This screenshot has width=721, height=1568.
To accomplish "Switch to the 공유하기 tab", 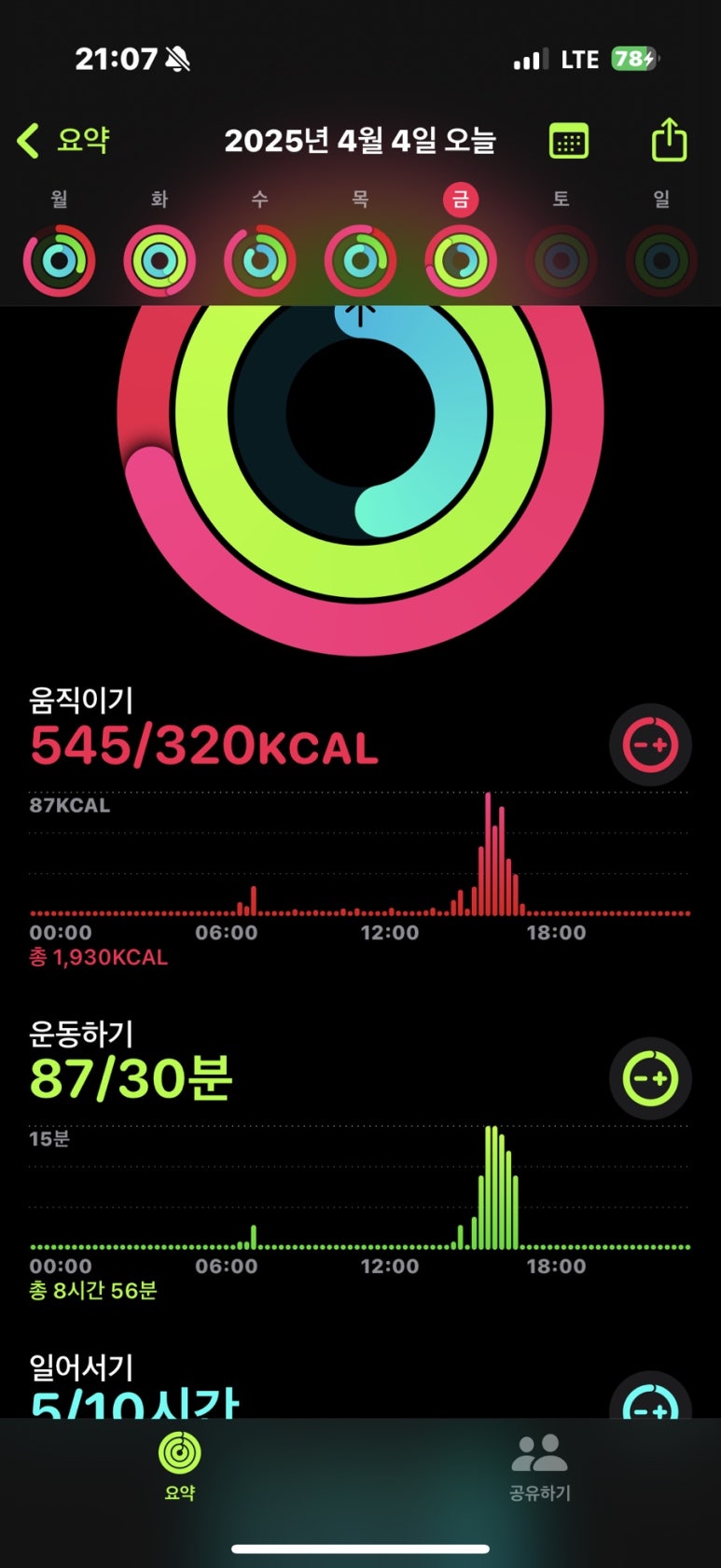I will [x=540, y=1466].
